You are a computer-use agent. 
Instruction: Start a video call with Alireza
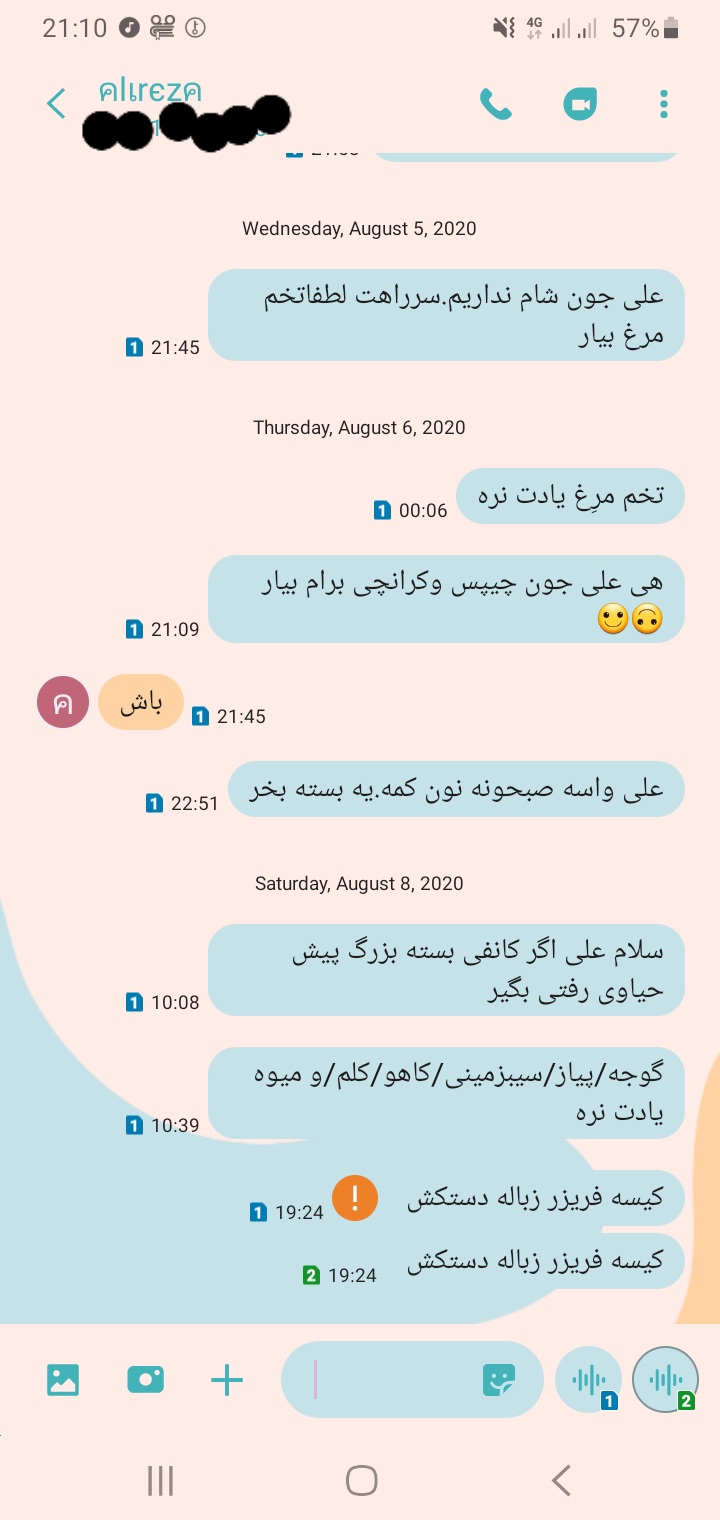[x=580, y=104]
